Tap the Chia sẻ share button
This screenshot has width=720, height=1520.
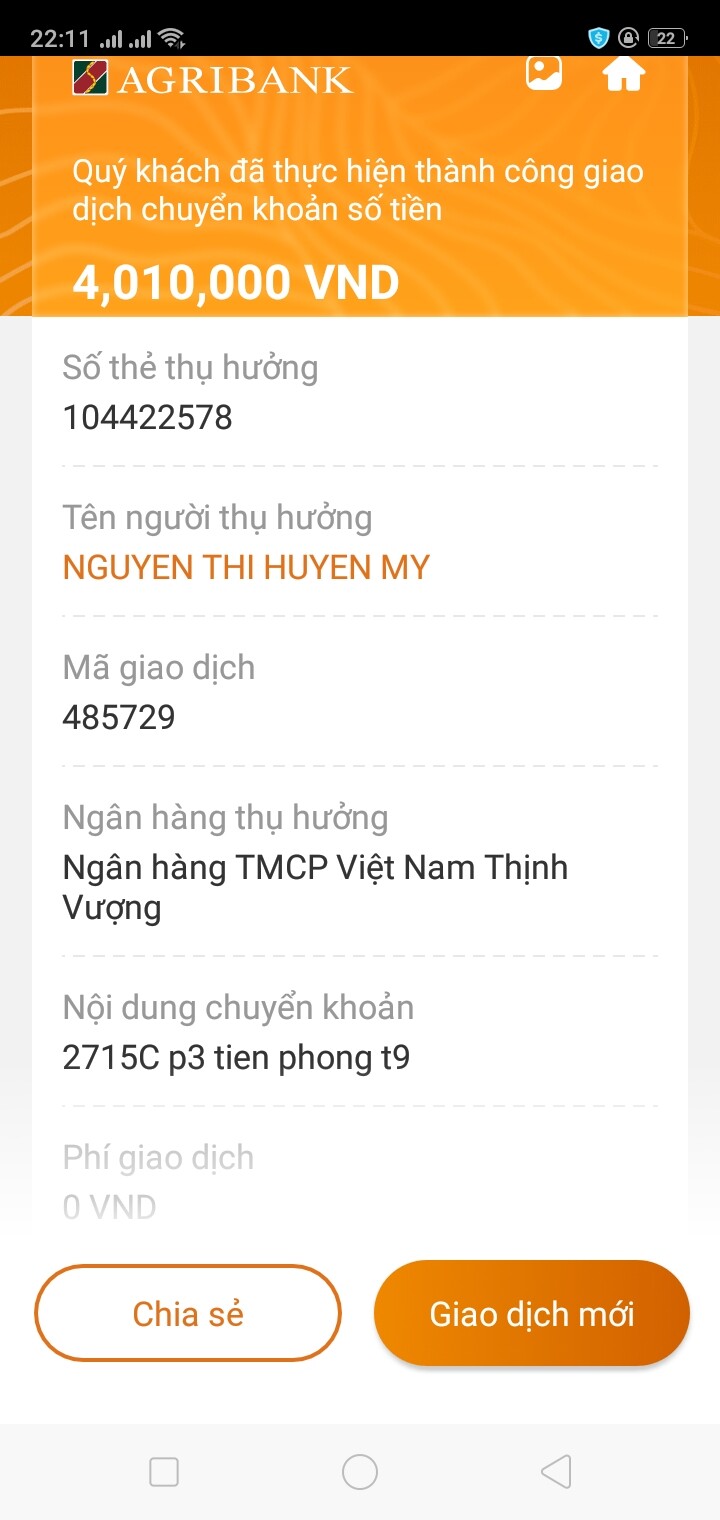[x=188, y=1313]
